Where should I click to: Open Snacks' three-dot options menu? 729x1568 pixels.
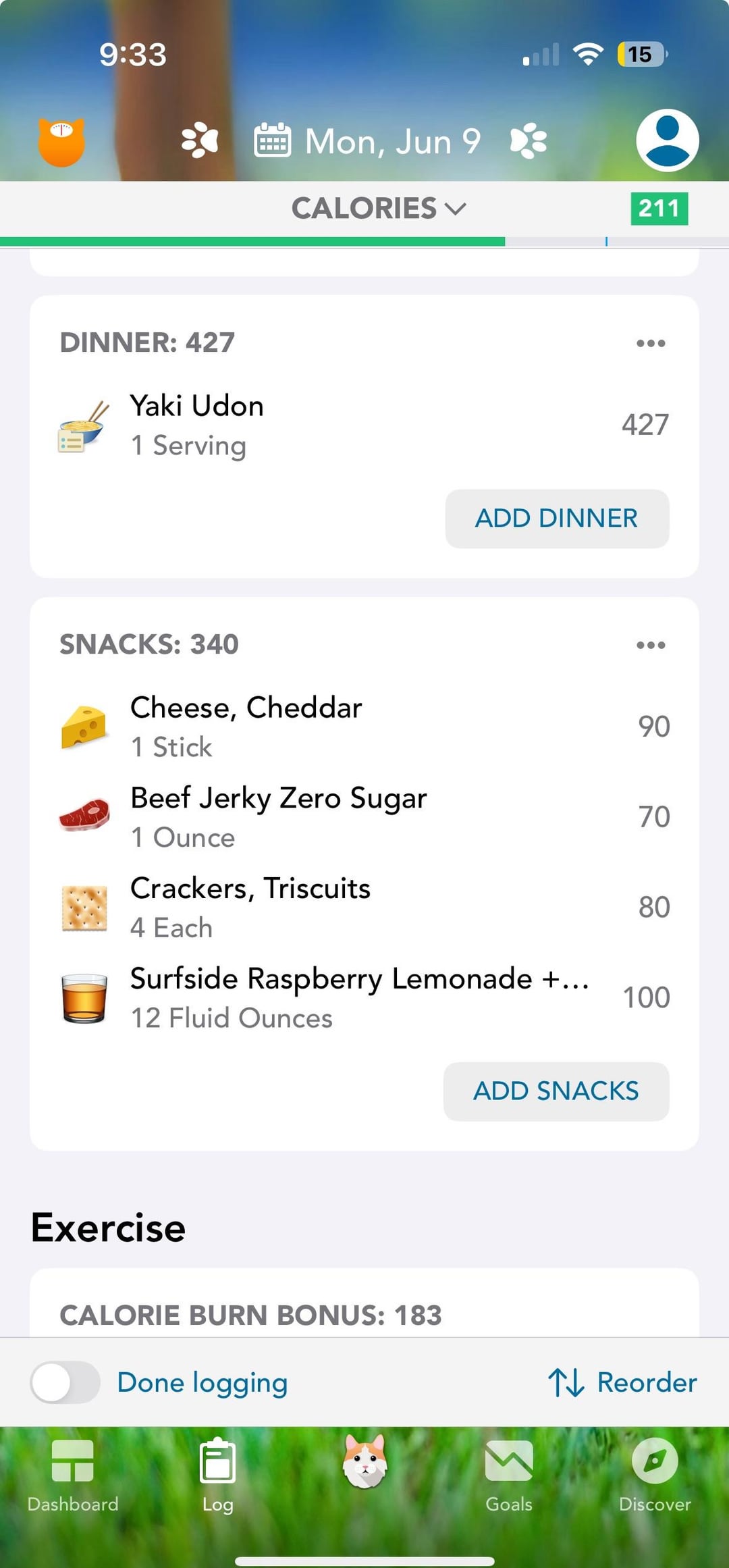(651, 645)
